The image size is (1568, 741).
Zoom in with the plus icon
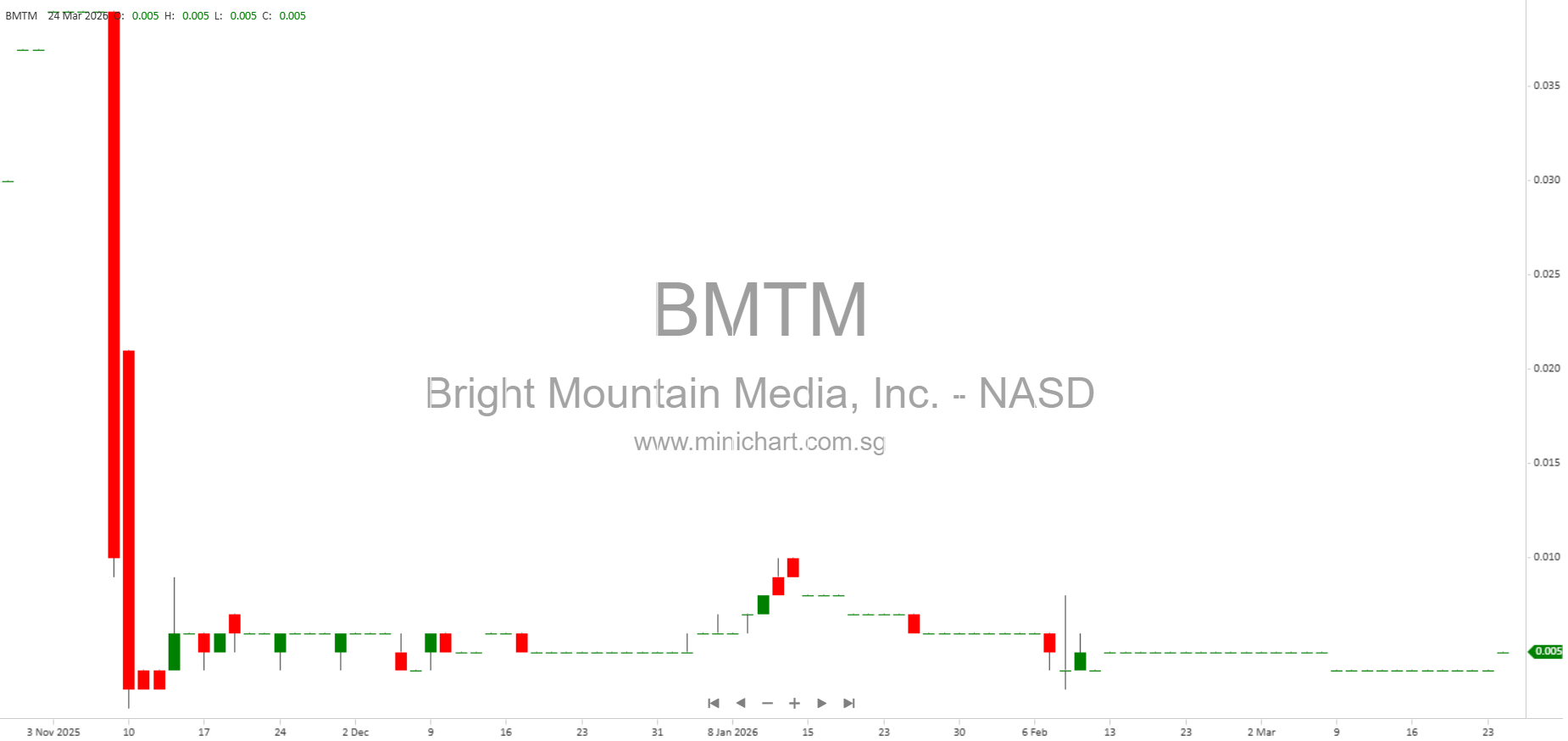(794, 703)
